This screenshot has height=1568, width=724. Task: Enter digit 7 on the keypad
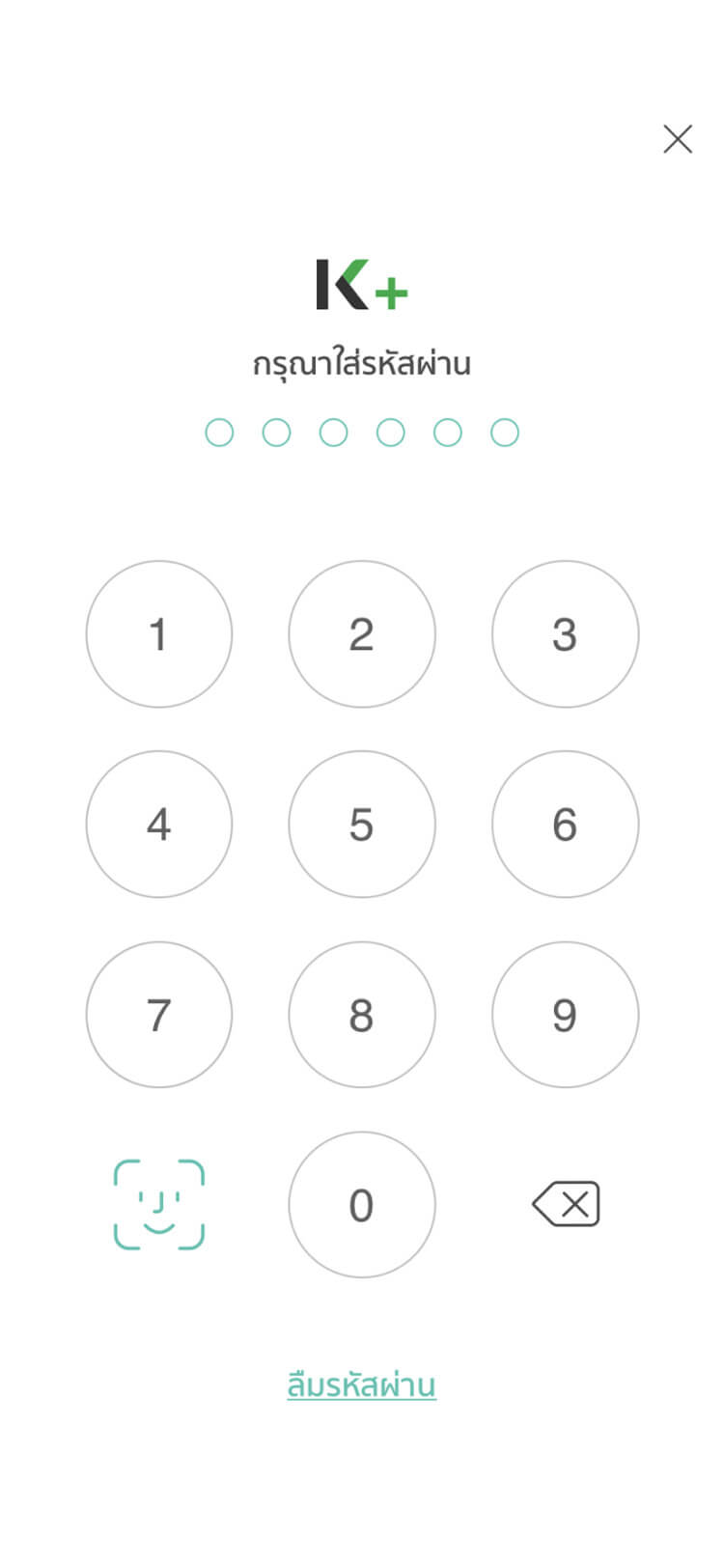point(159,1015)
